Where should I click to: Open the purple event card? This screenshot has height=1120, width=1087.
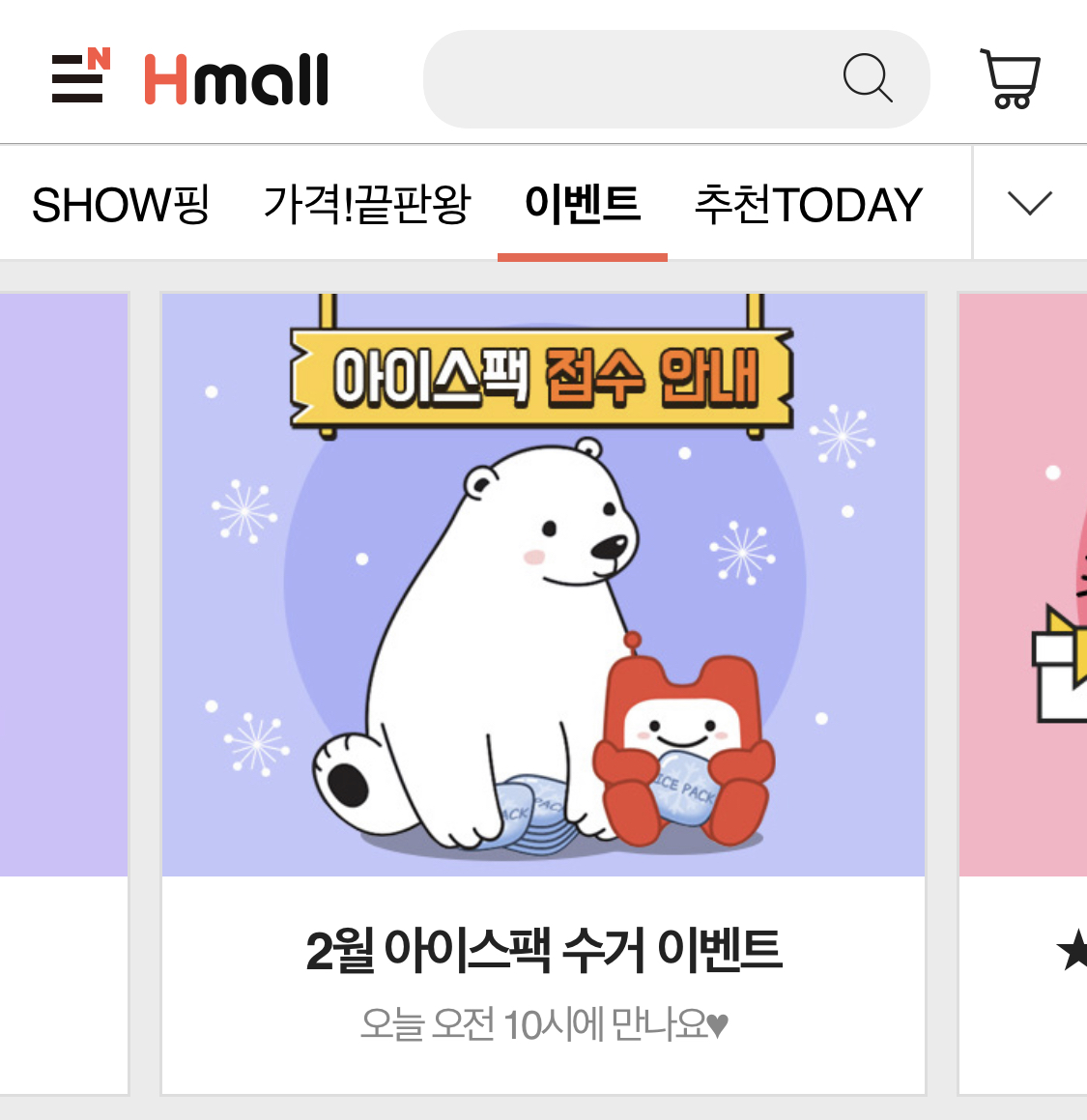point(65,694)
